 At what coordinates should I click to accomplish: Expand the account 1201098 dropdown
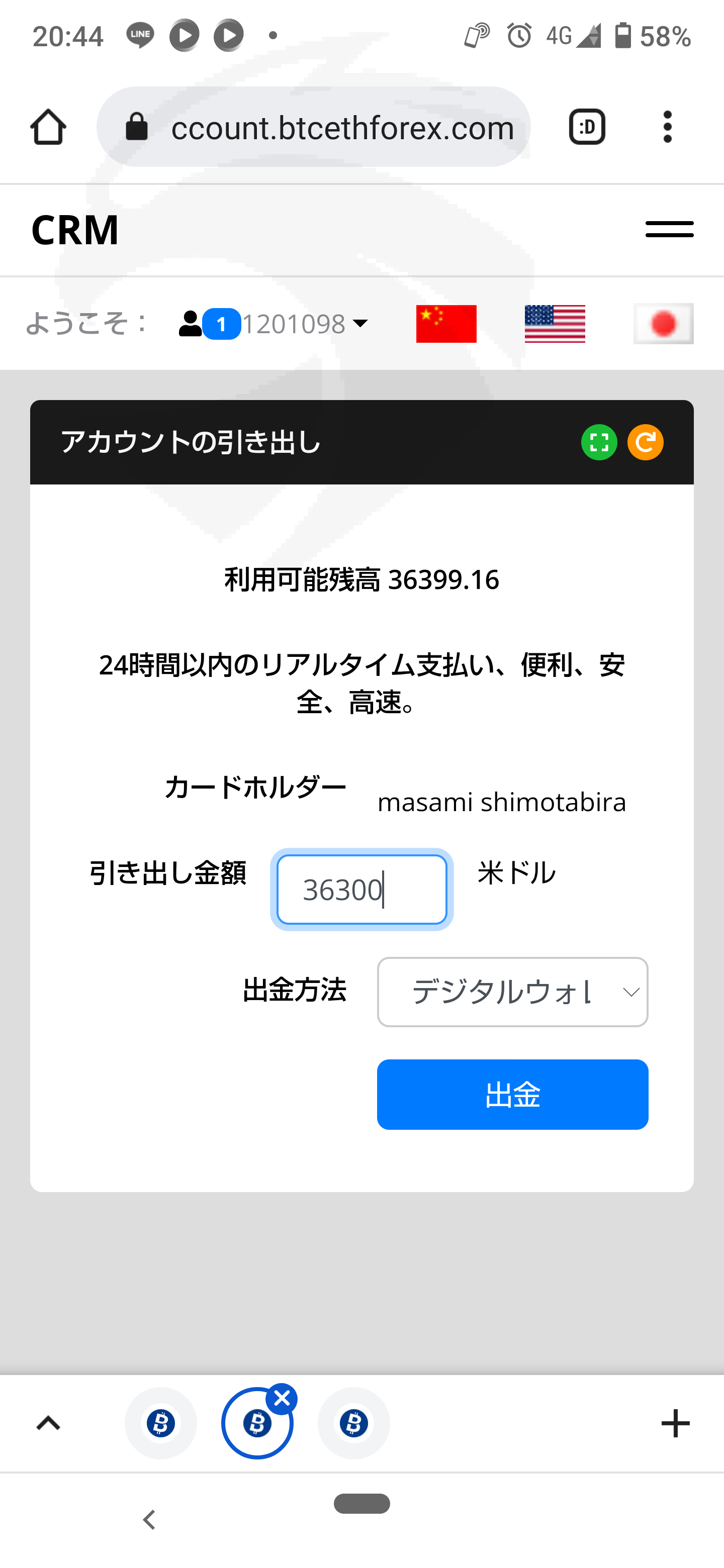tap(274, 323)
